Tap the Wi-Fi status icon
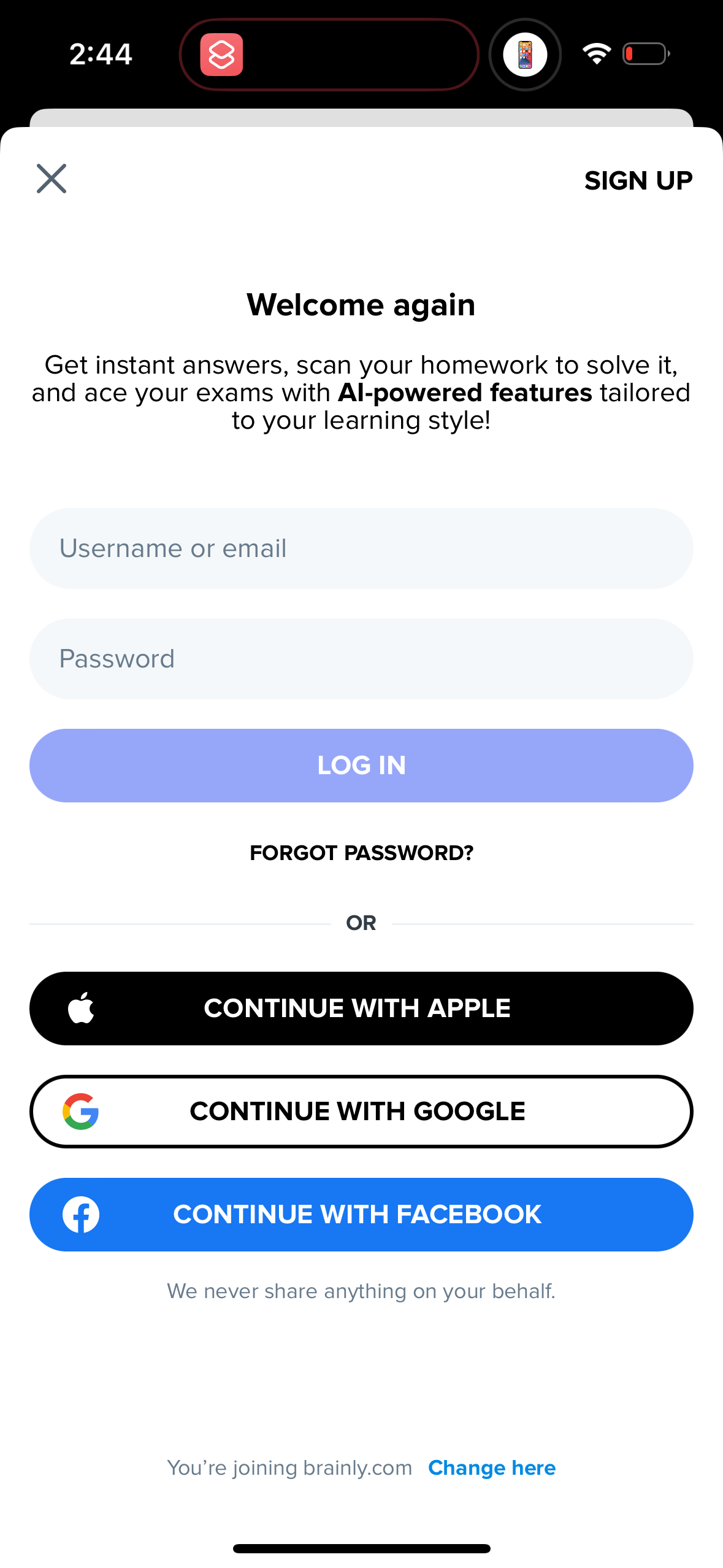Image resolution: width=723 pixels, height=1568 pixels. pos(596,54)
